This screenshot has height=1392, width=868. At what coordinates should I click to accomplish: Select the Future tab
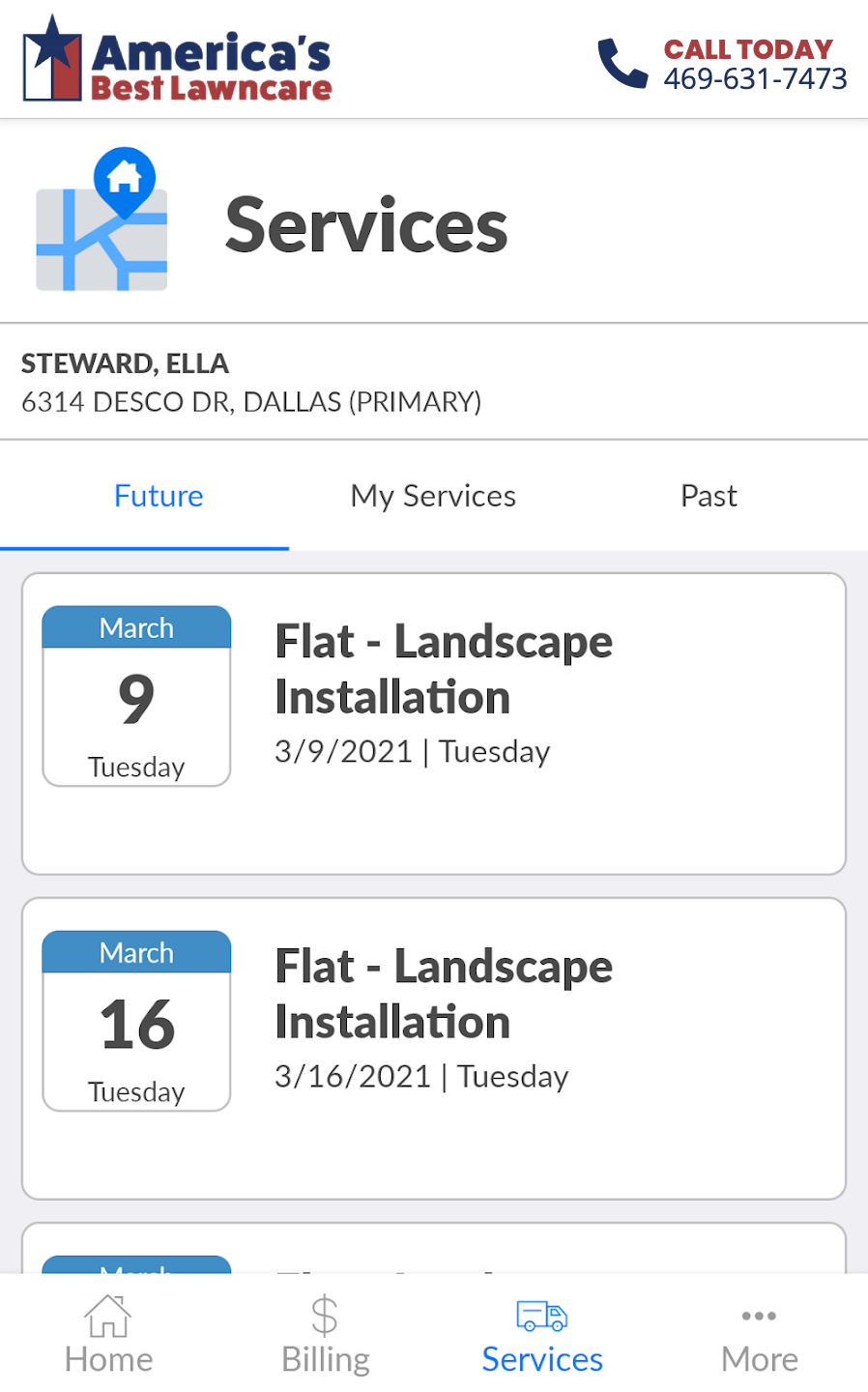point(159,496)
